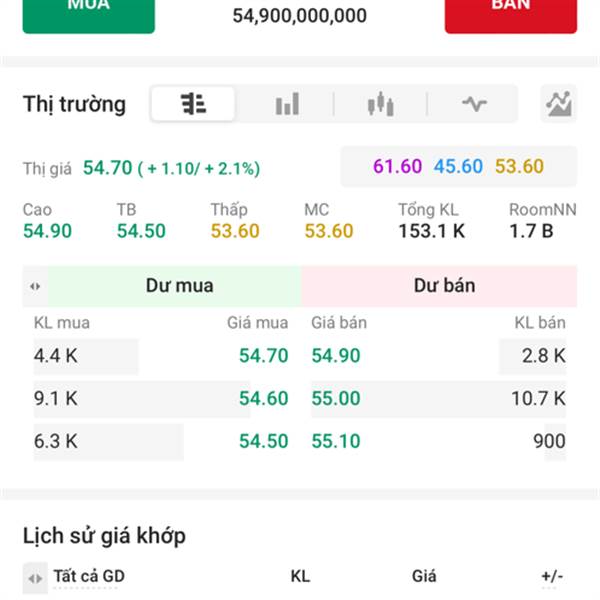Switch to the line wave chart tab
The height and width of the screenshot is (600, 600).
[x=473, y=104]
